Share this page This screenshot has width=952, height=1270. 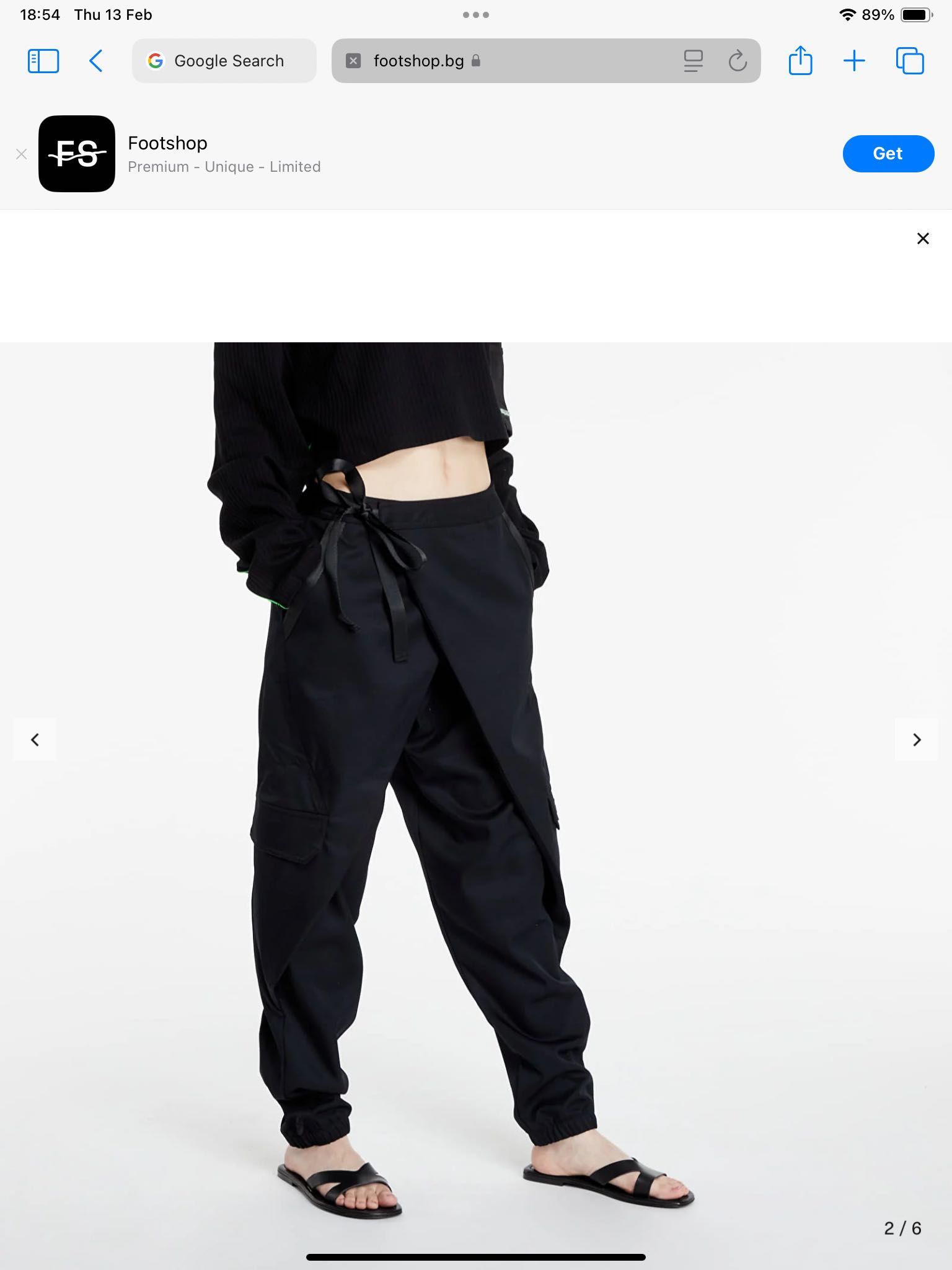click(800, 61)
